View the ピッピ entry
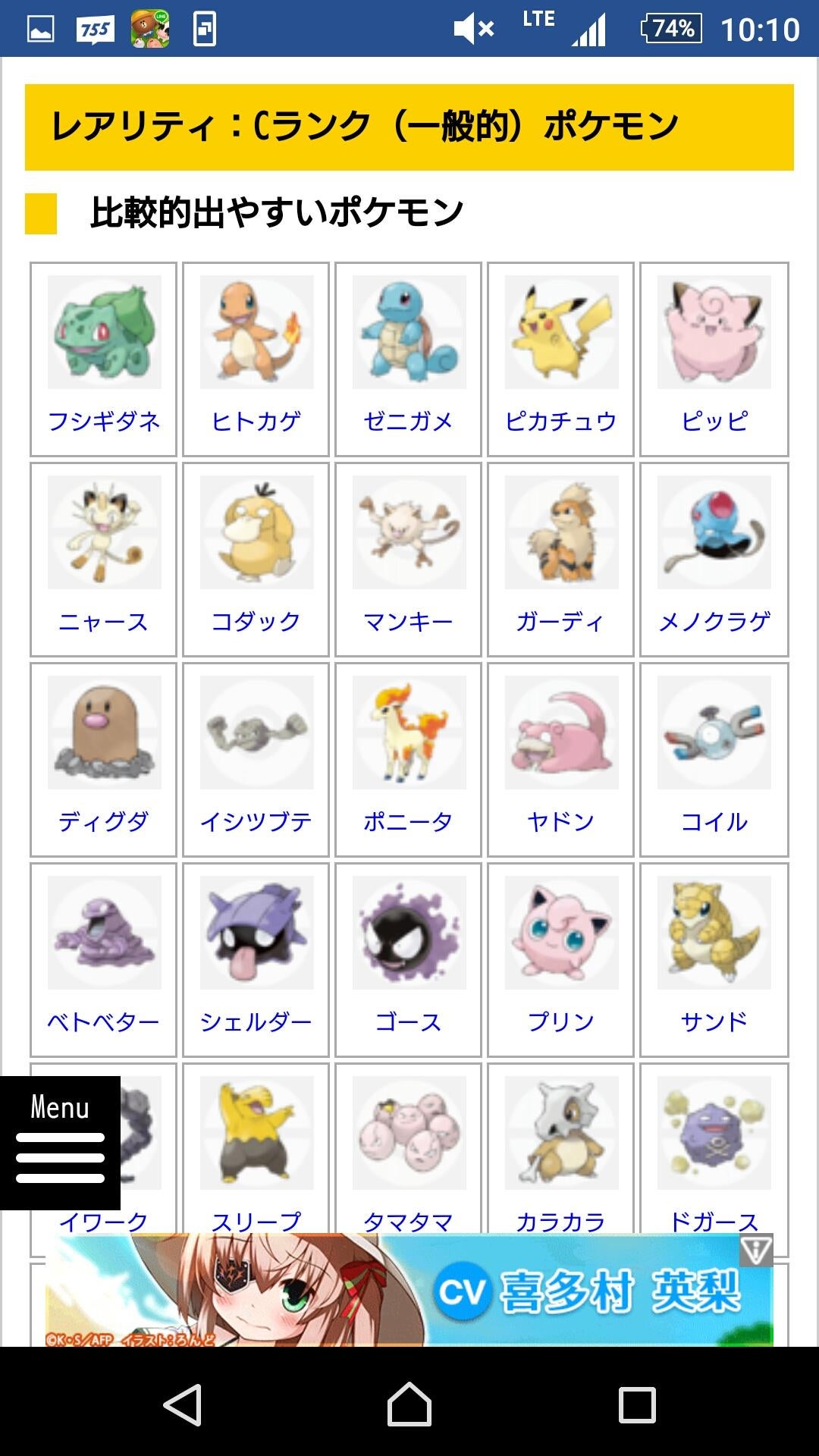Viewport: 819px width, 1456px height. [714, 359]
